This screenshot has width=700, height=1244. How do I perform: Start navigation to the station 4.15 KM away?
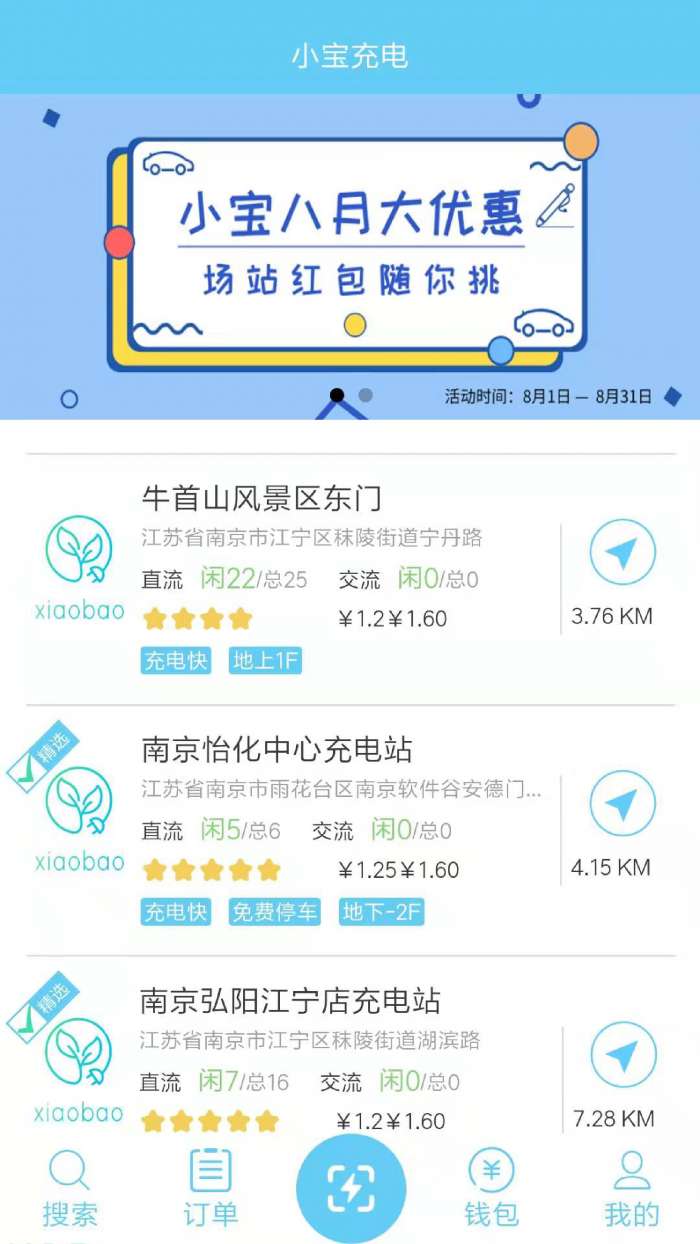(x=622, y=804)
